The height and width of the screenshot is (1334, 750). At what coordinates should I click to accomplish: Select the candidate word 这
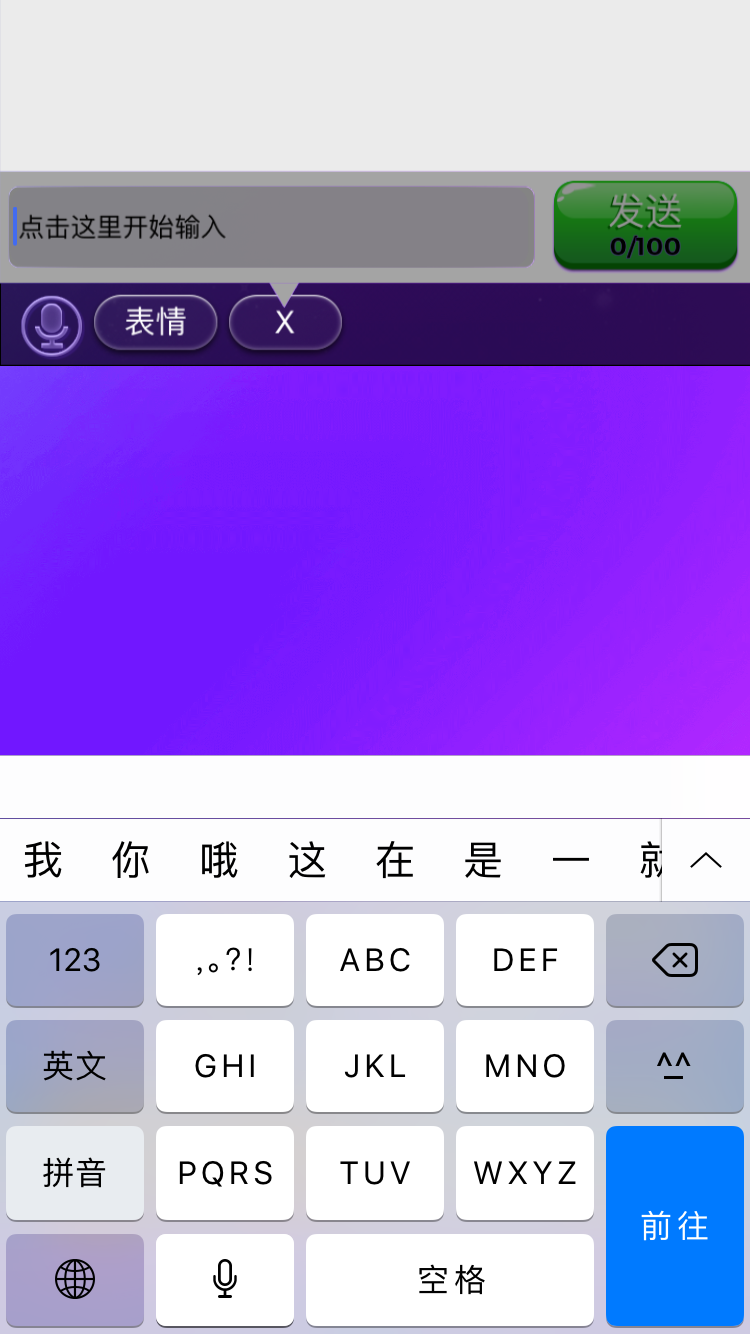click(x=307, y=860)
